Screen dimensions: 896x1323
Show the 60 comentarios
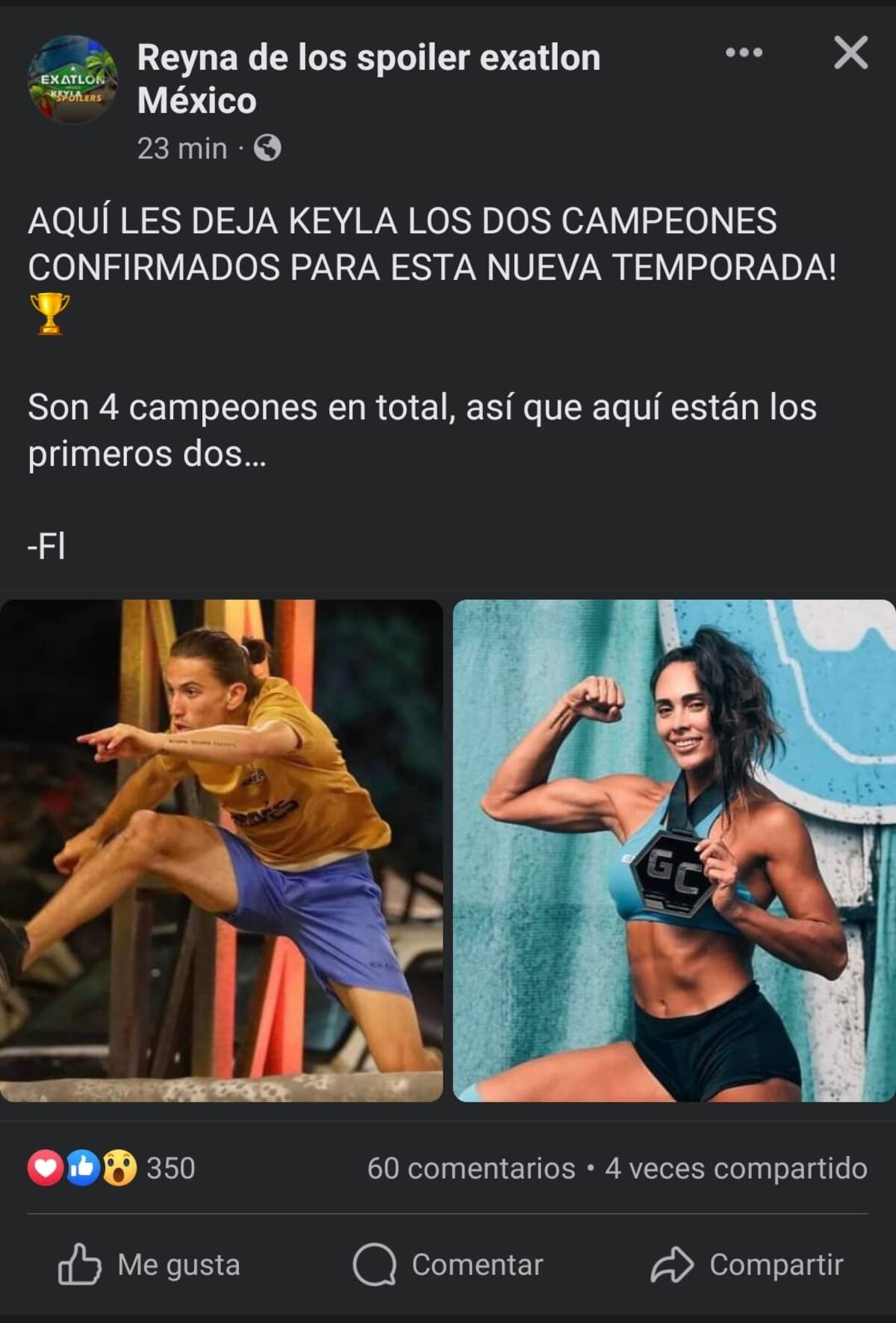(470, 1168)
